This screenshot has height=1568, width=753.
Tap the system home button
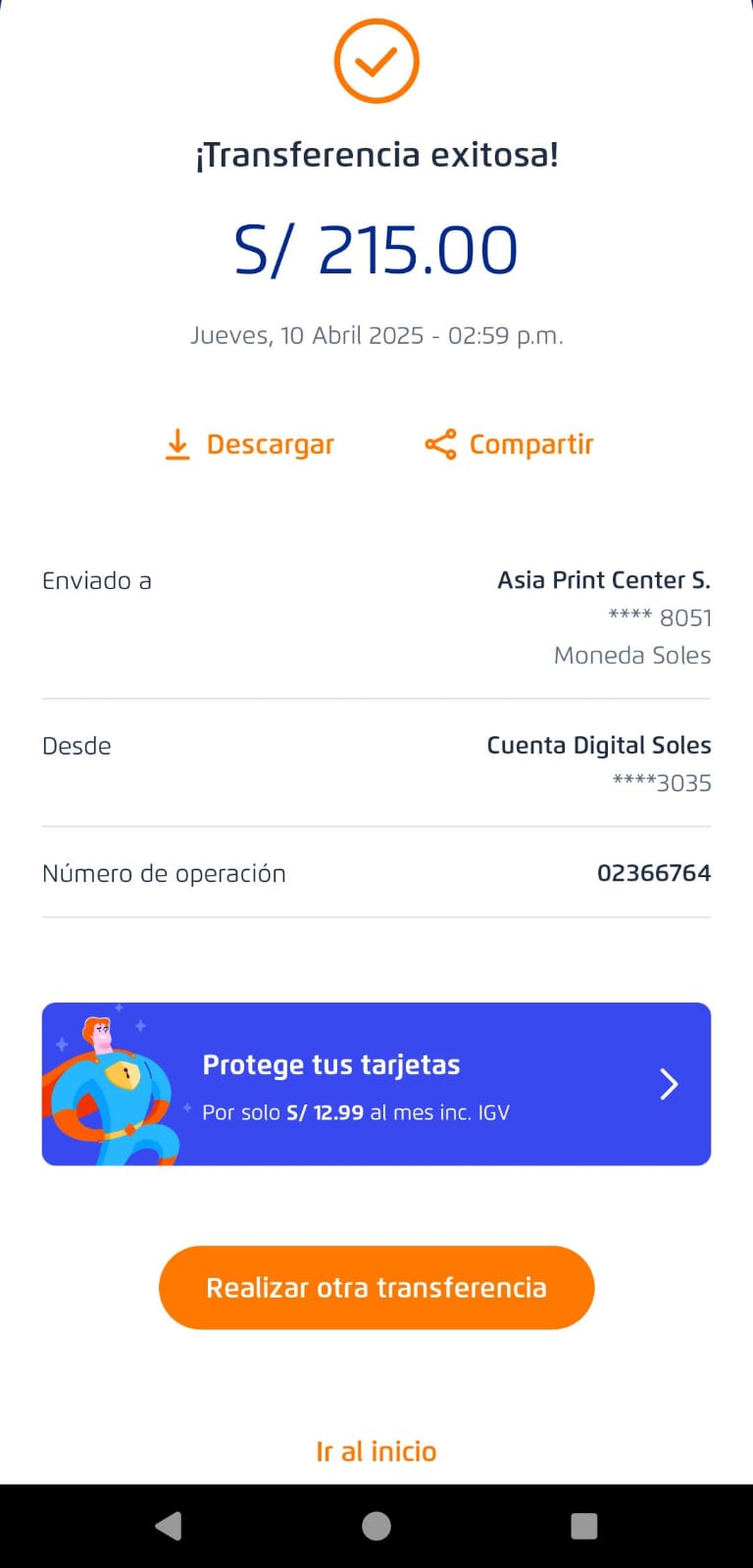click(x=376, y=1526)
